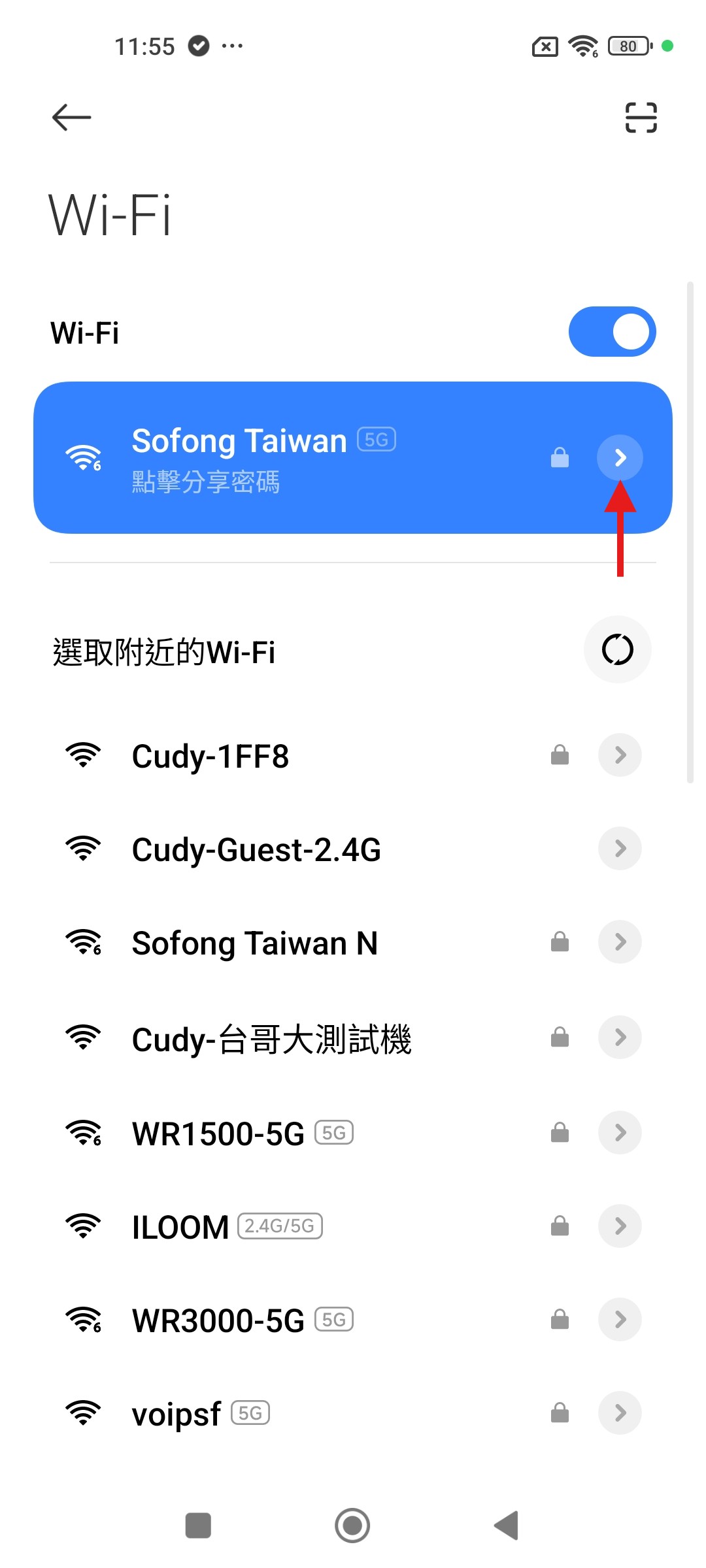
Task: Open details arrow for WR1500-5G
Action: pos(620,1132)
